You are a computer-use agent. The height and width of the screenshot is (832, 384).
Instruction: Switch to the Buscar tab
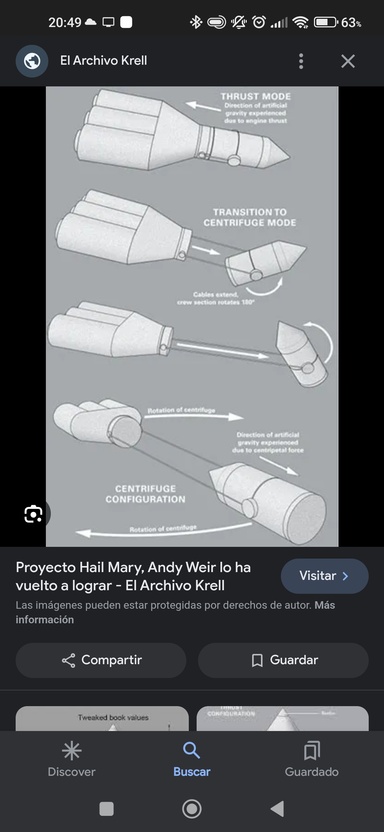point(191,760)
